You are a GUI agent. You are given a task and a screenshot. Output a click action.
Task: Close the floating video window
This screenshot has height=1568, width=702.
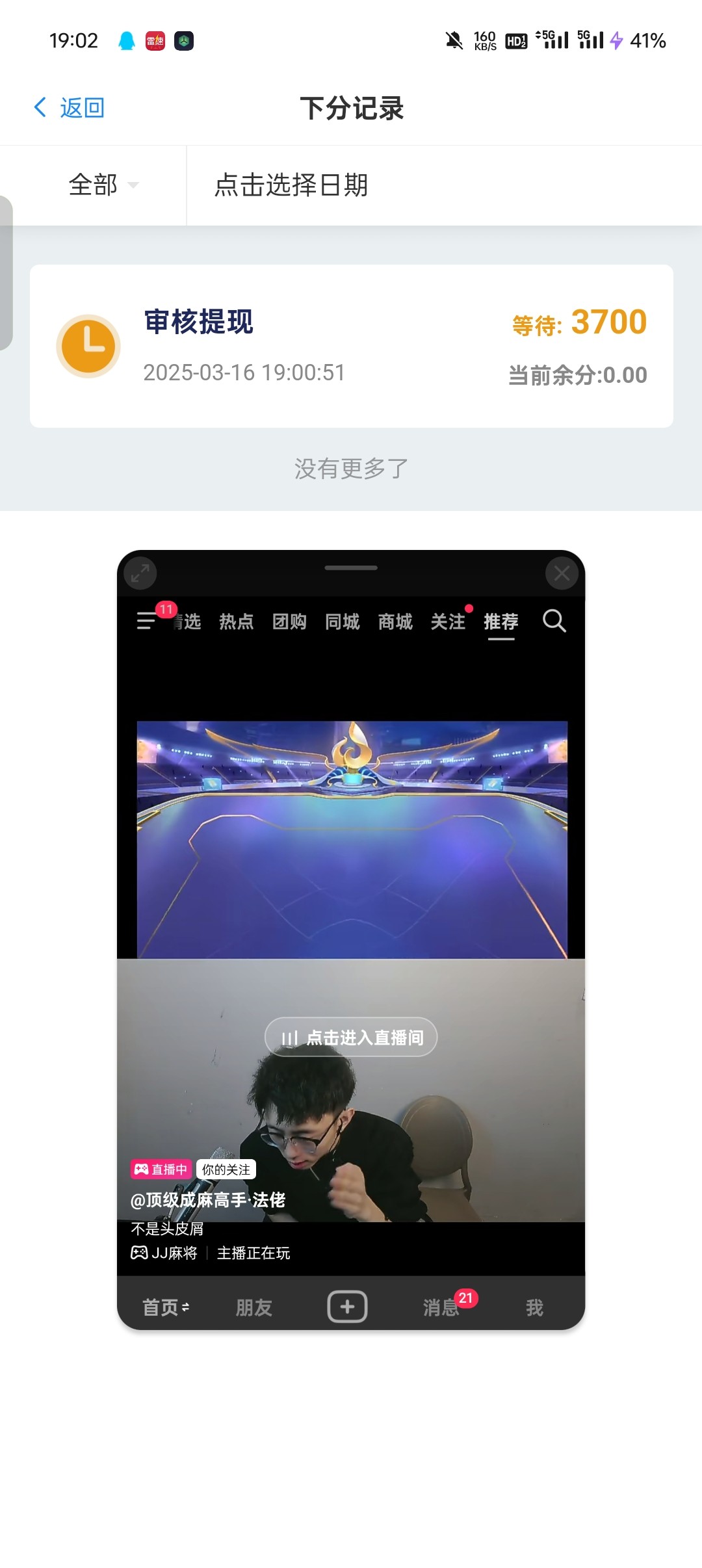click(x=562, y=573)
